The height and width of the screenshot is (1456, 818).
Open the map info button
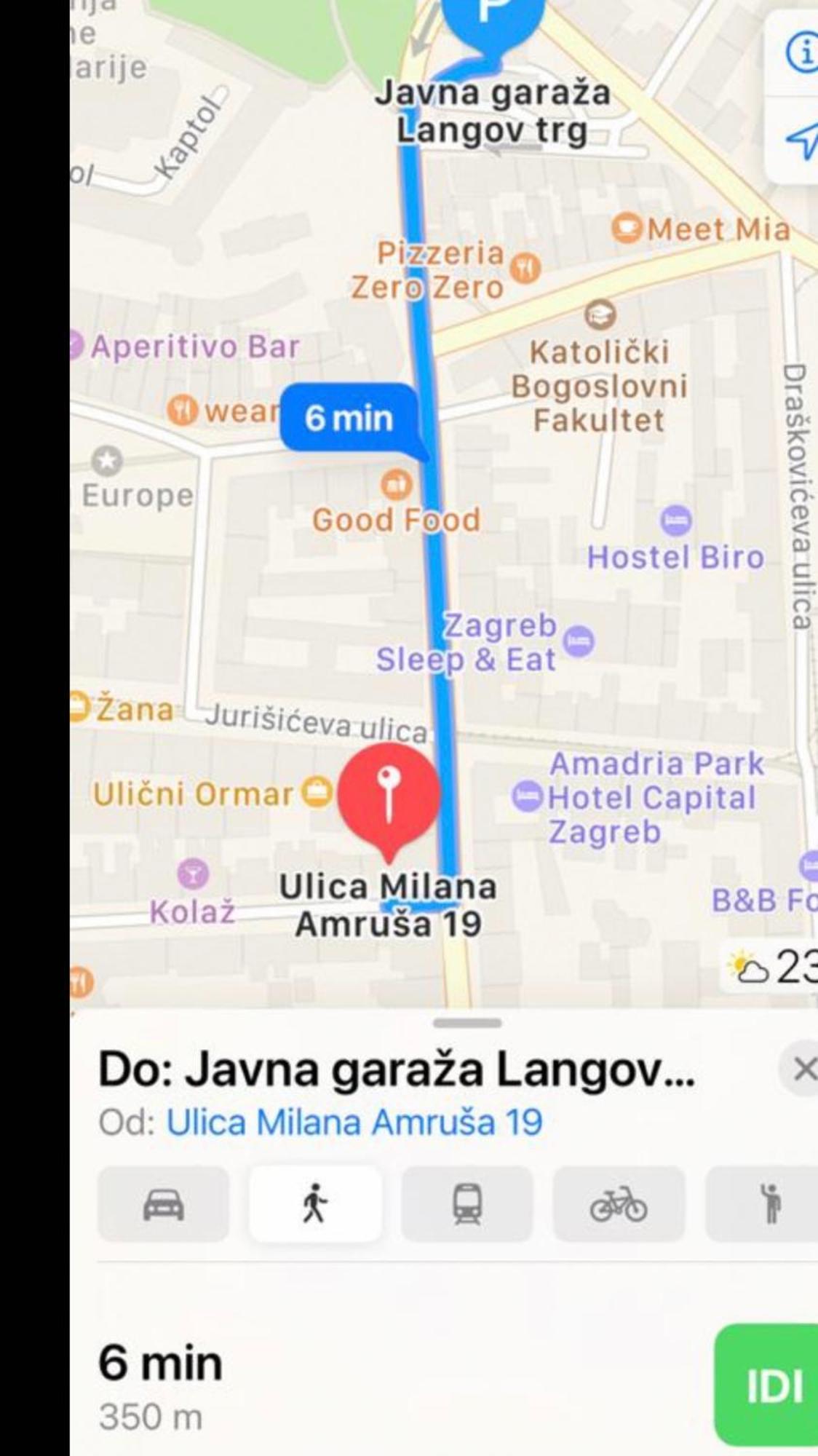[x=801, y=52]
